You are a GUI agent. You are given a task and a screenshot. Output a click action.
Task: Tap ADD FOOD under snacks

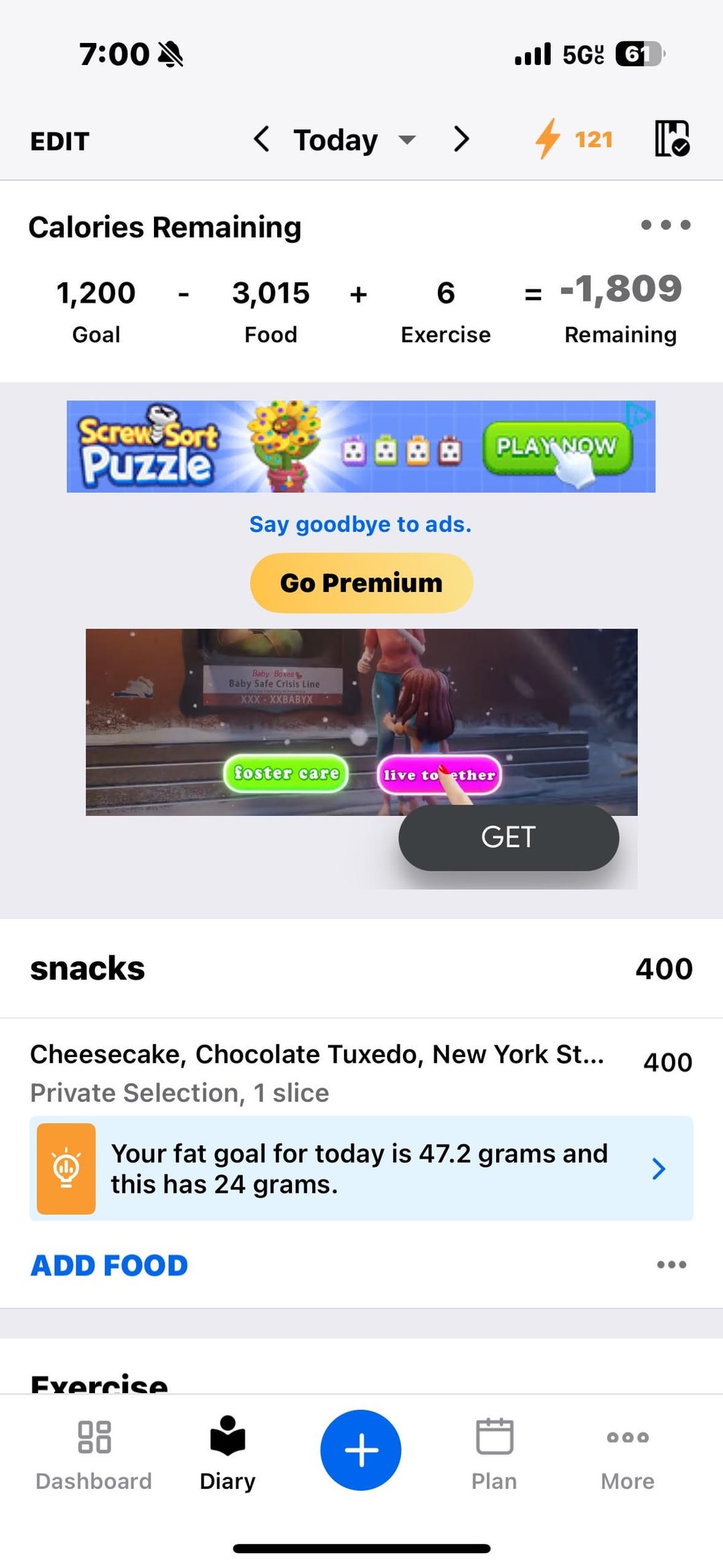[109, 1265]
